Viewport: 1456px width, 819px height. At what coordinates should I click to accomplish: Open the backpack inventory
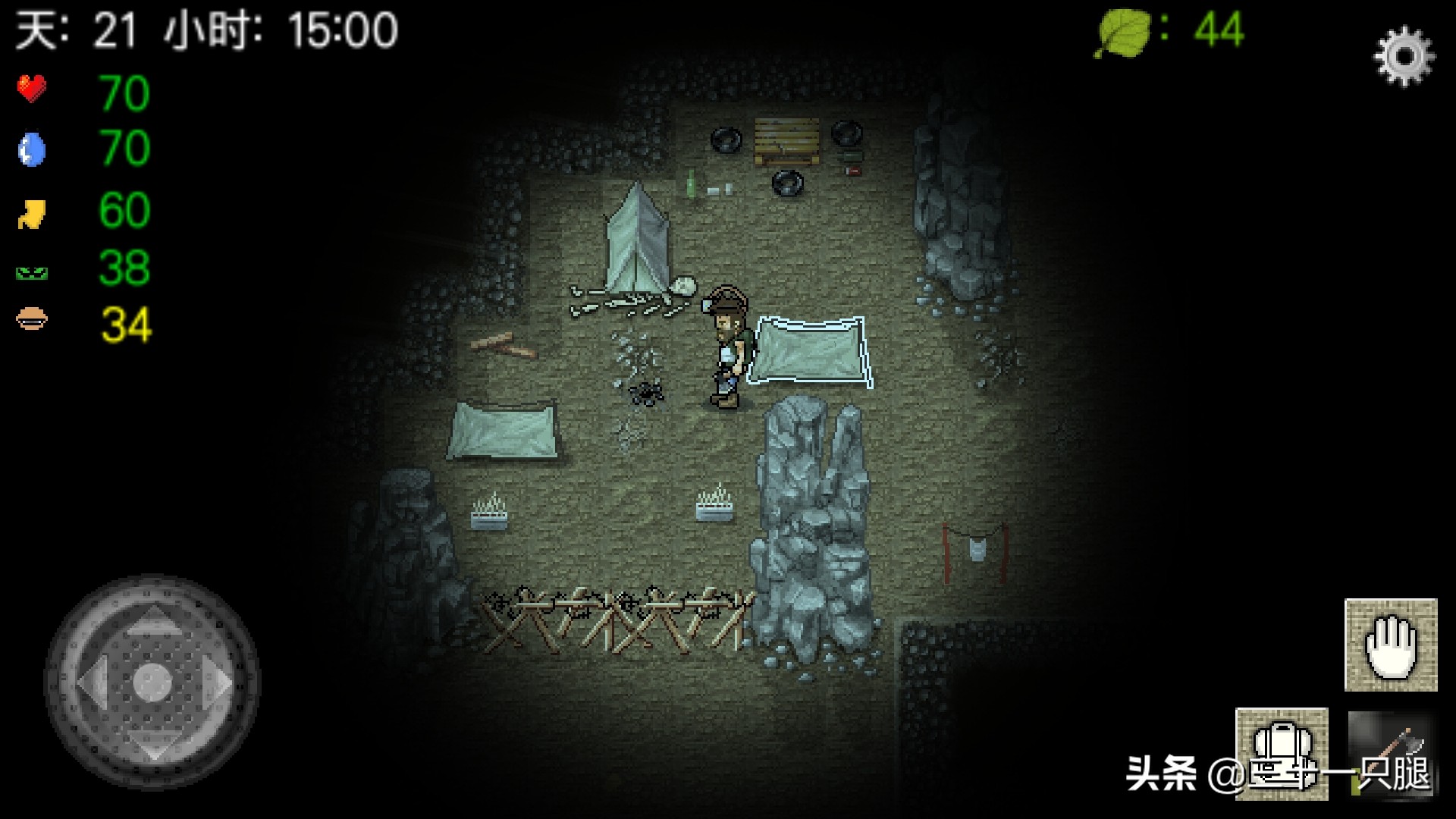click(x=1282, y=753)
